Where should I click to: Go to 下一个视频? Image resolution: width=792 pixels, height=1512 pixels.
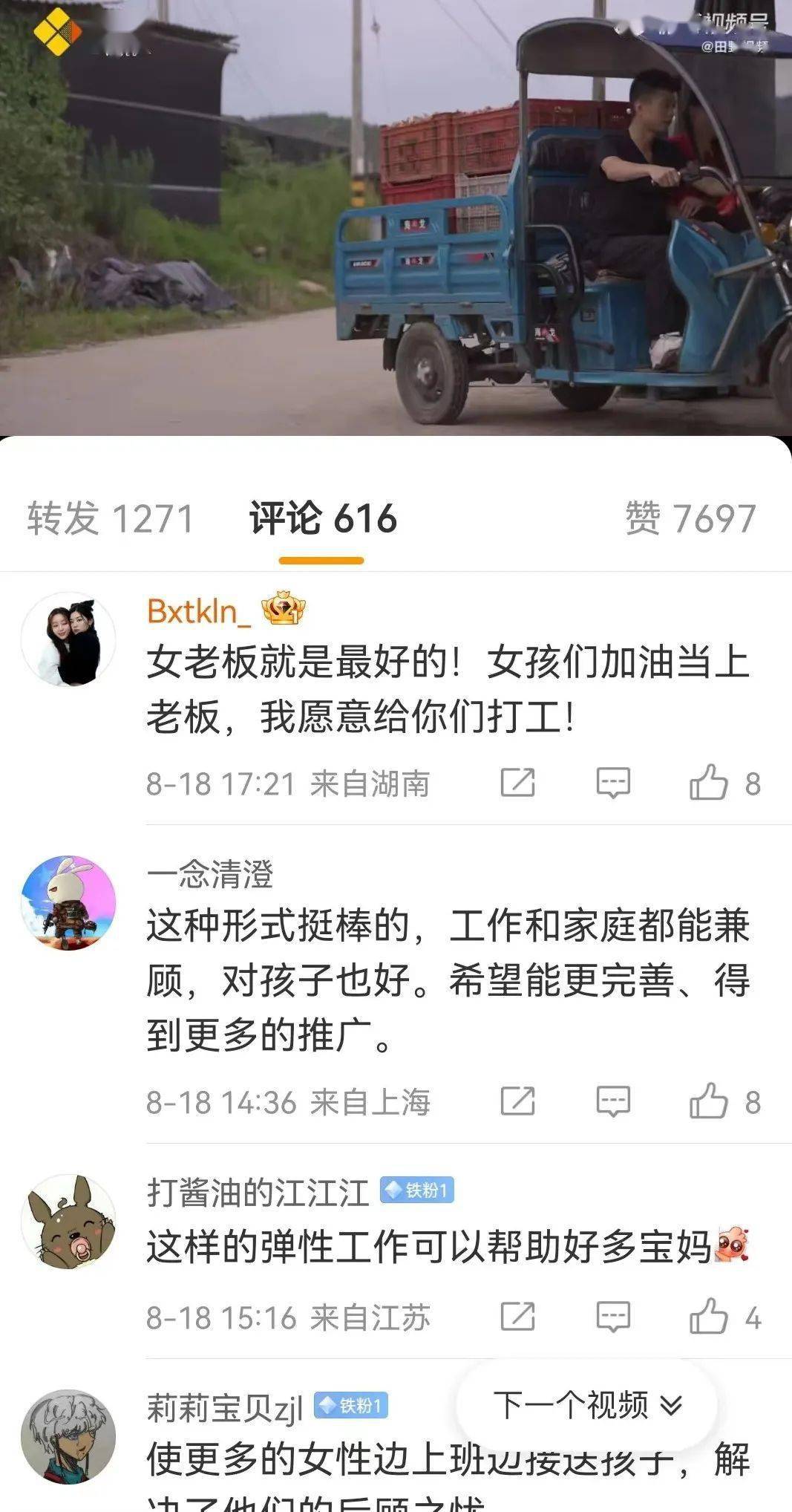586,1405
